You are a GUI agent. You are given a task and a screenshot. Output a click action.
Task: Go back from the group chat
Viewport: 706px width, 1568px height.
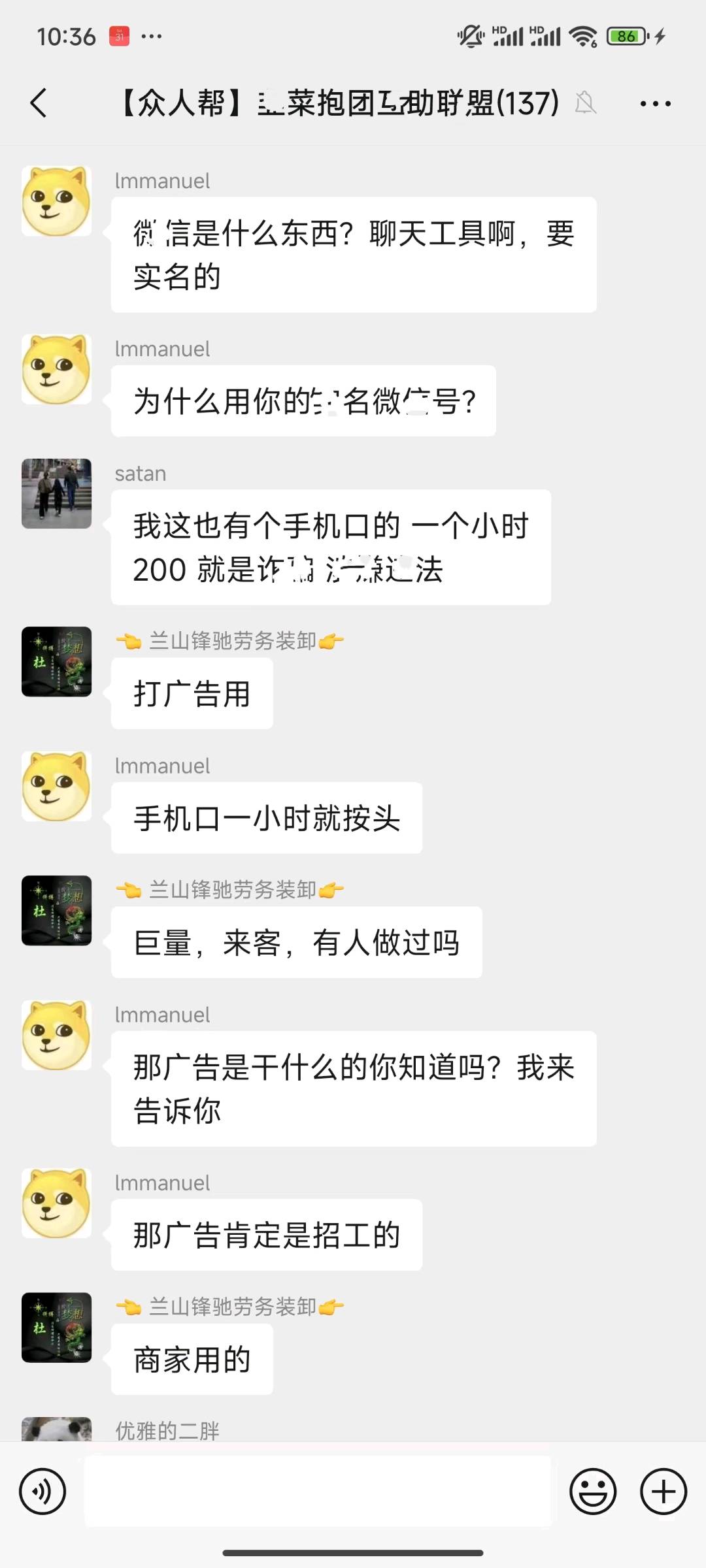tap(39, 103)
